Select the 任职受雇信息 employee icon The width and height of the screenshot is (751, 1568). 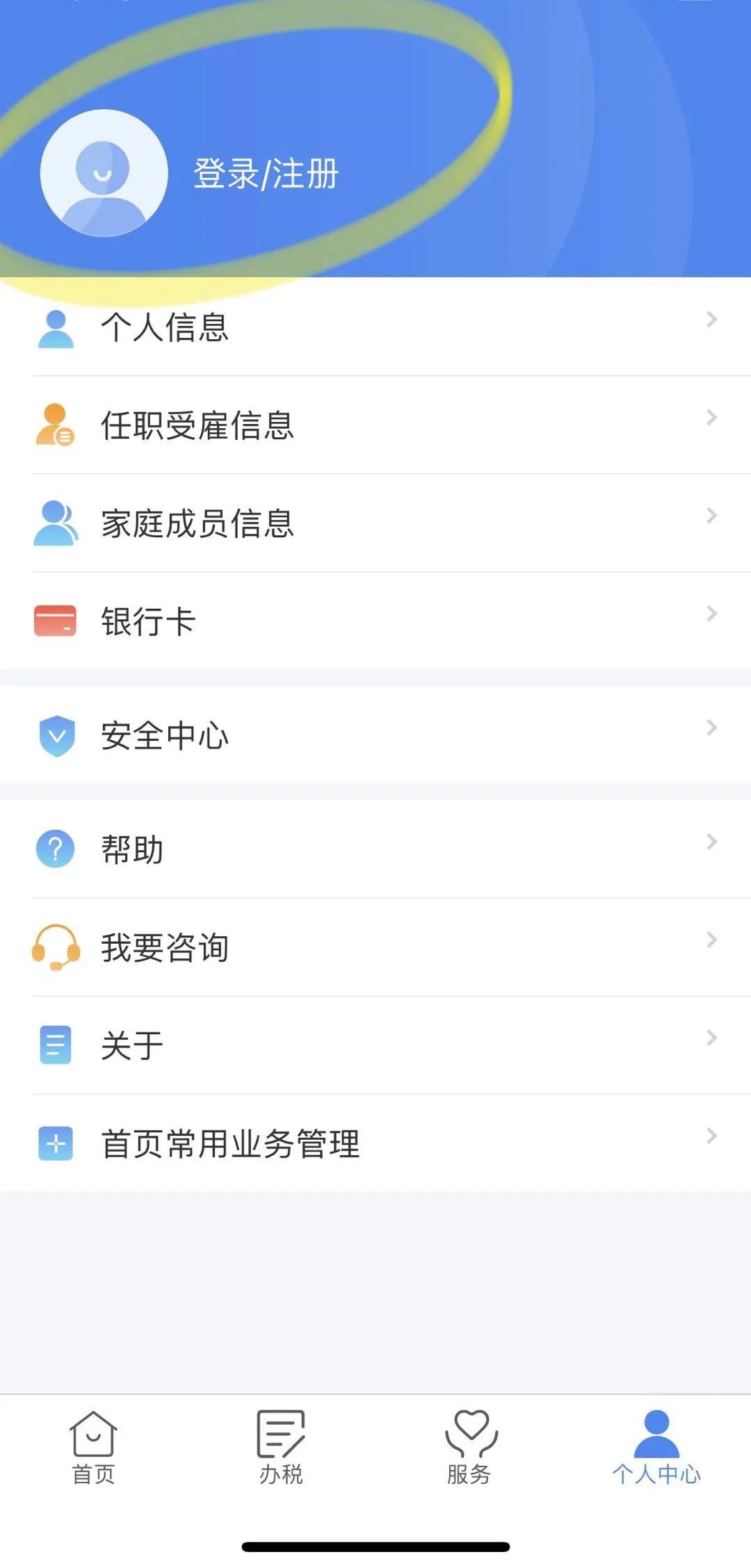[x=55, y=424]
